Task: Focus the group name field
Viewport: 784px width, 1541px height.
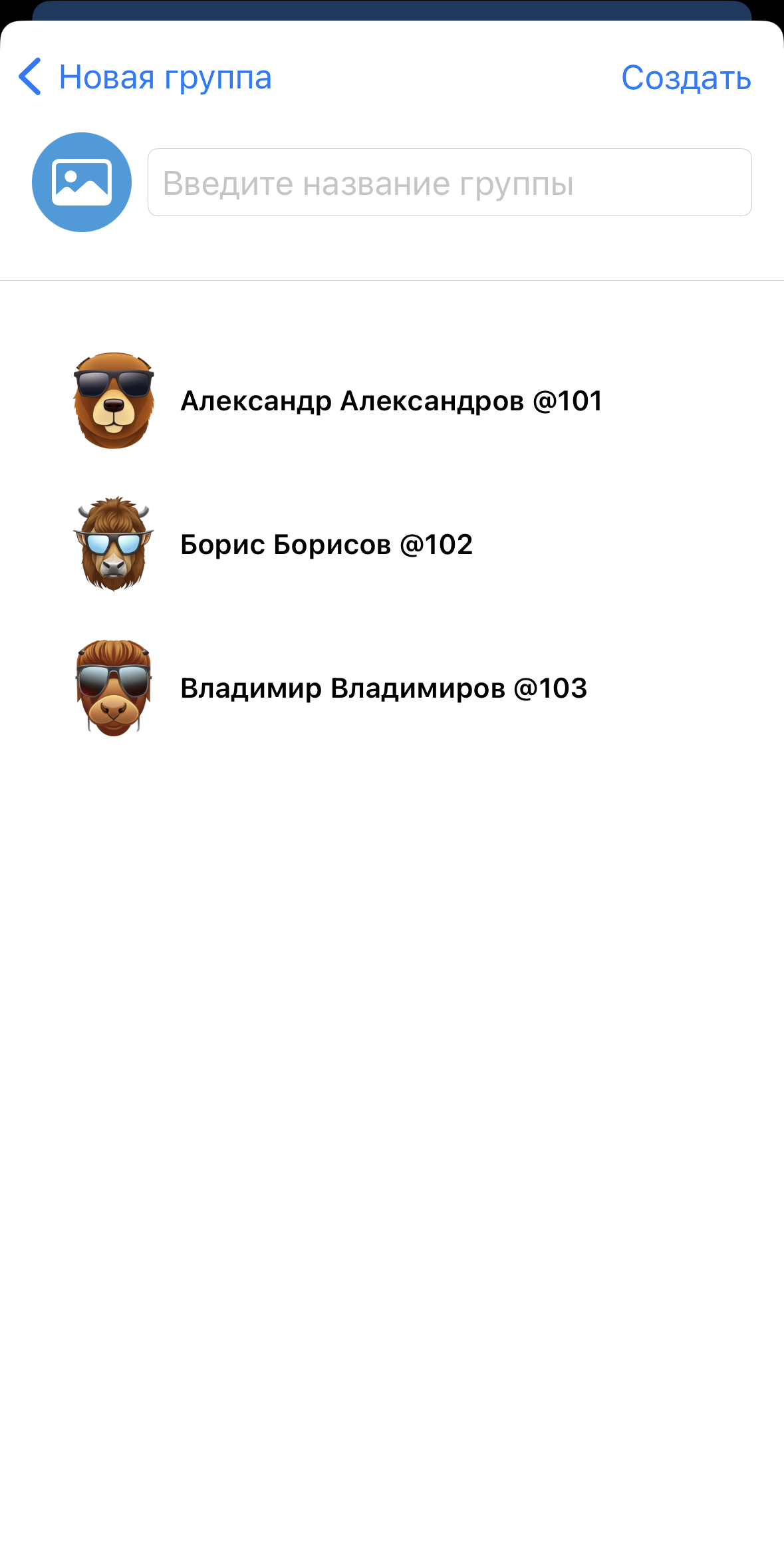Action: click(x=450, y=183)
